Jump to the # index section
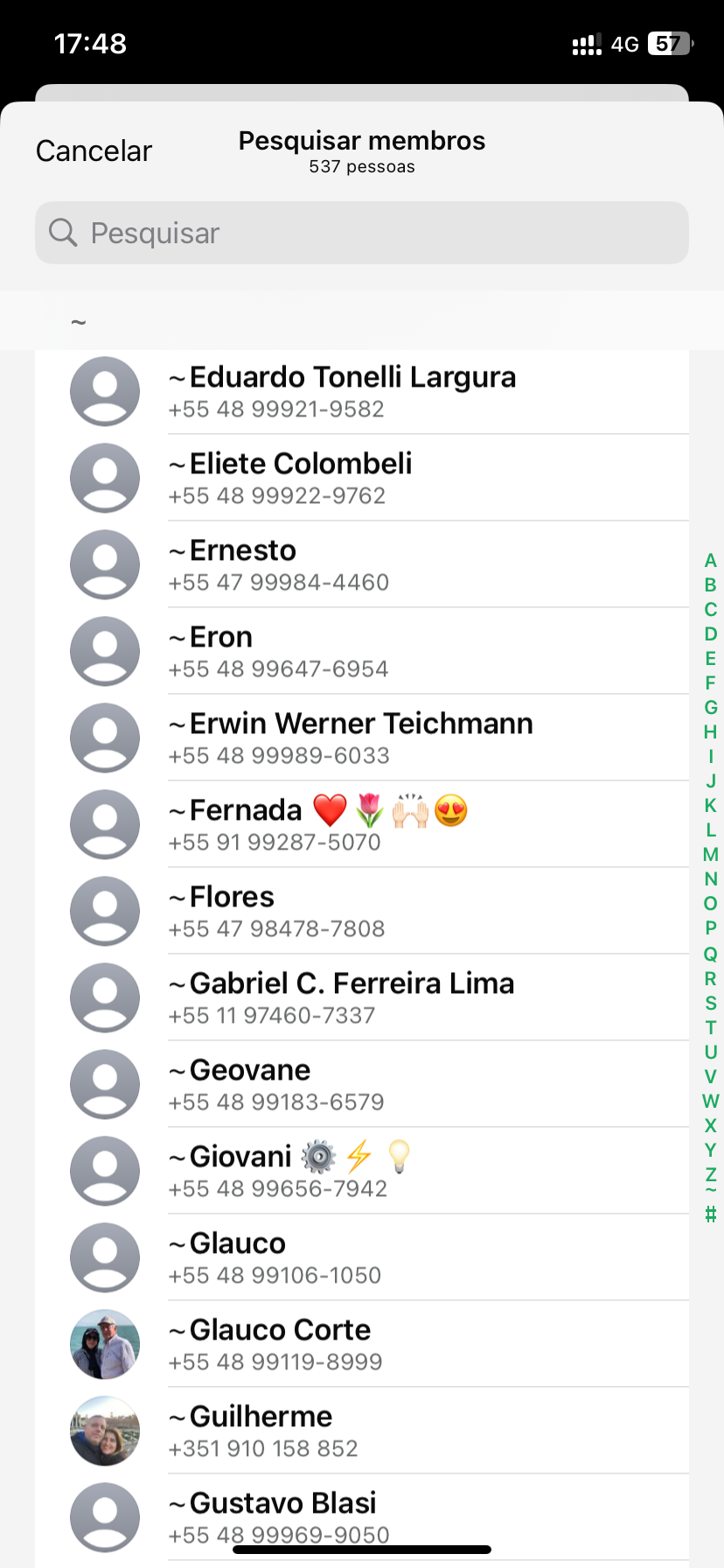The height and width of the screenshot is (1568, 724). coord(710,1214)
